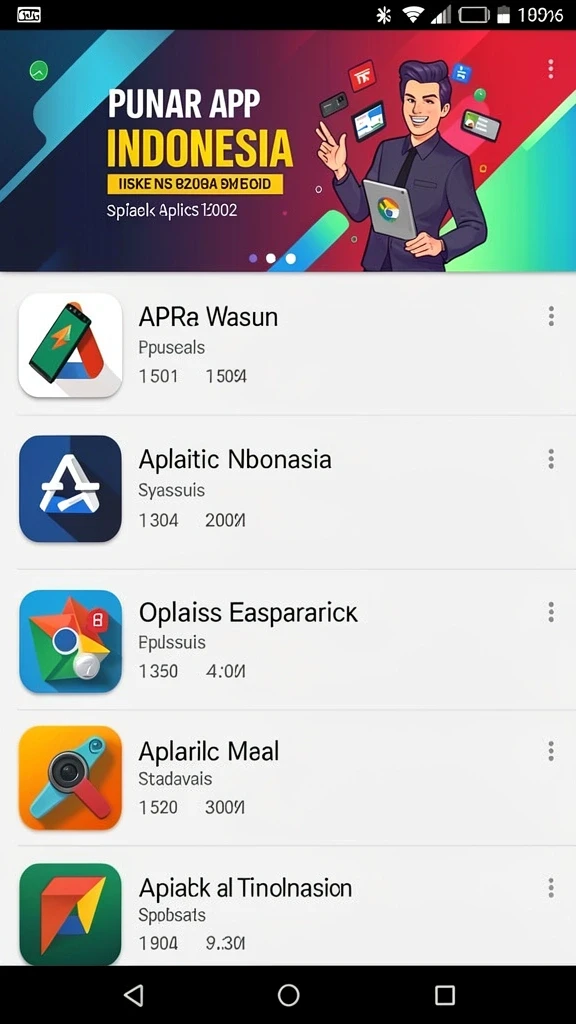Open more options for APRa Wasun

tap(551, 316)
